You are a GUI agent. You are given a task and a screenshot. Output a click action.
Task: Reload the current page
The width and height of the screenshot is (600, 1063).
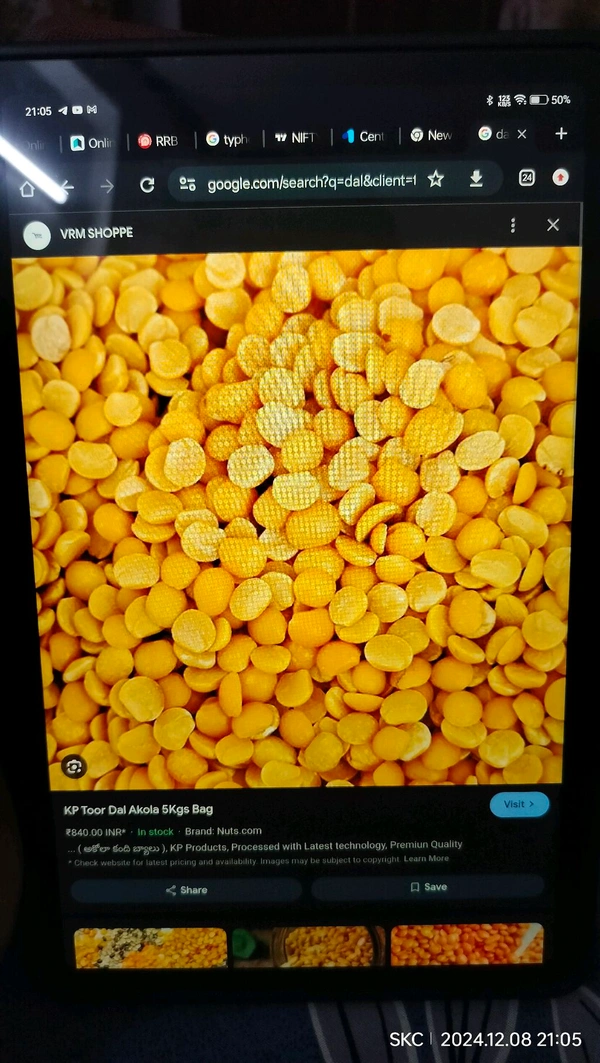[x=147, y=185]
